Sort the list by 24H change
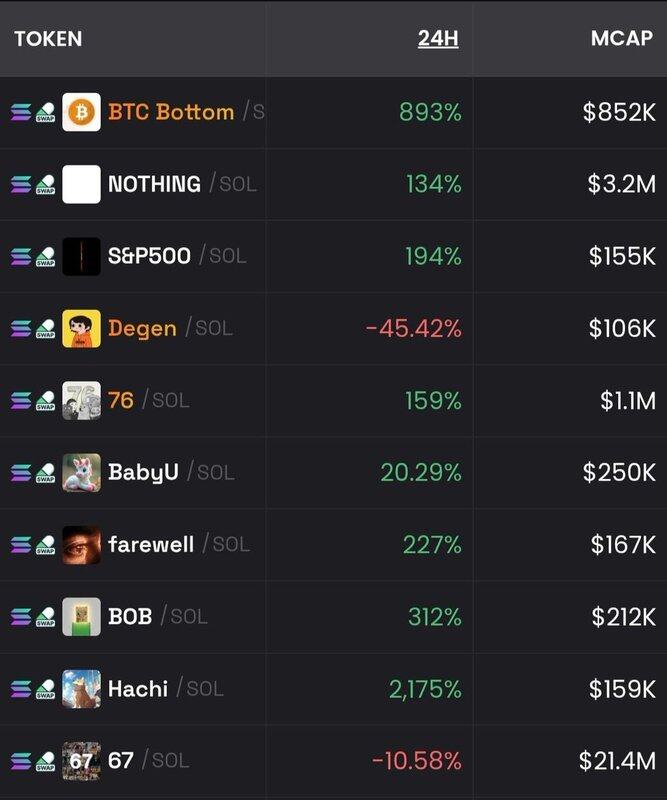 tap(437, 39)
